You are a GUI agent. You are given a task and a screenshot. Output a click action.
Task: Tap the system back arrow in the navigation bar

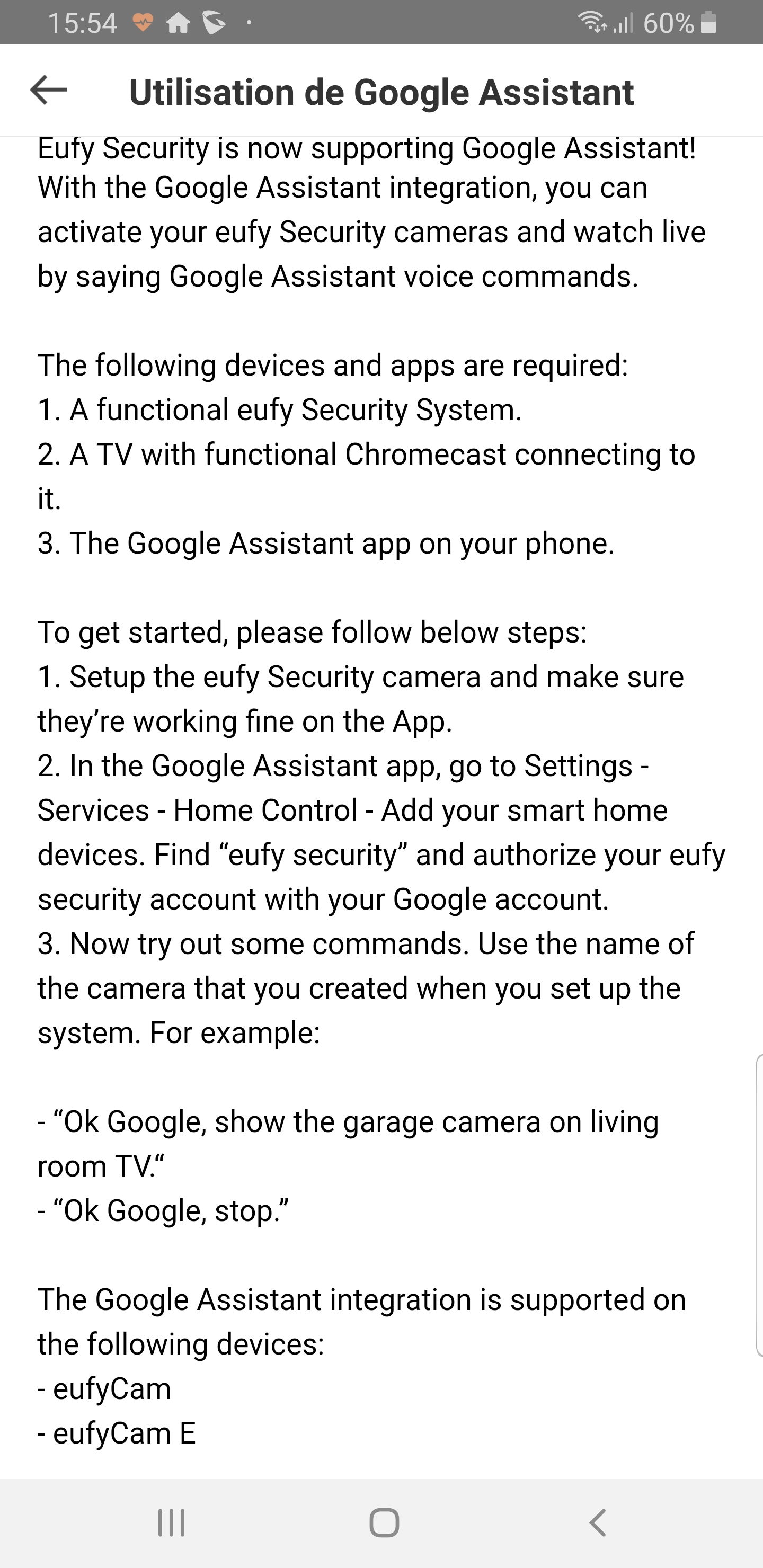click(598, 1523)
